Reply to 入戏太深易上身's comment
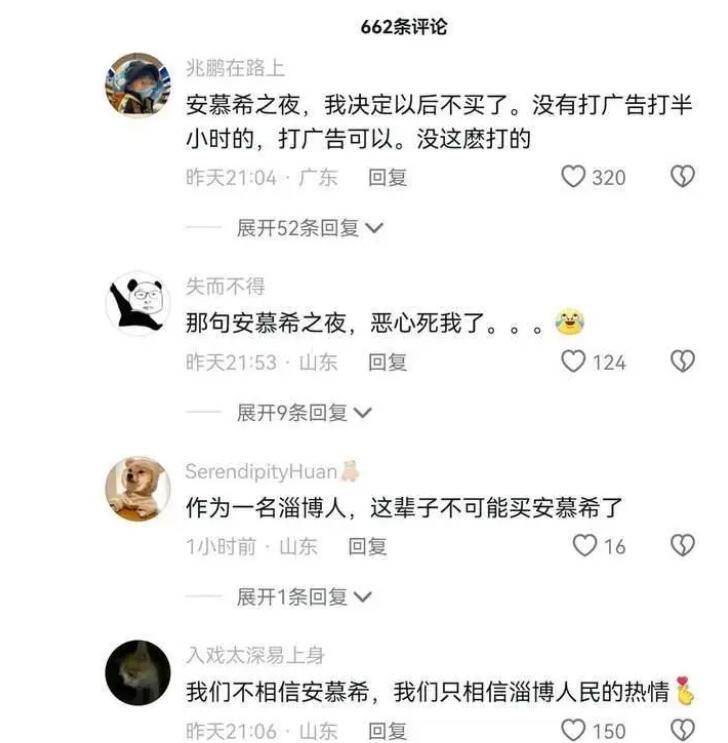The height and width of the screenshot is (743, 728). click(x=388, y=731)
